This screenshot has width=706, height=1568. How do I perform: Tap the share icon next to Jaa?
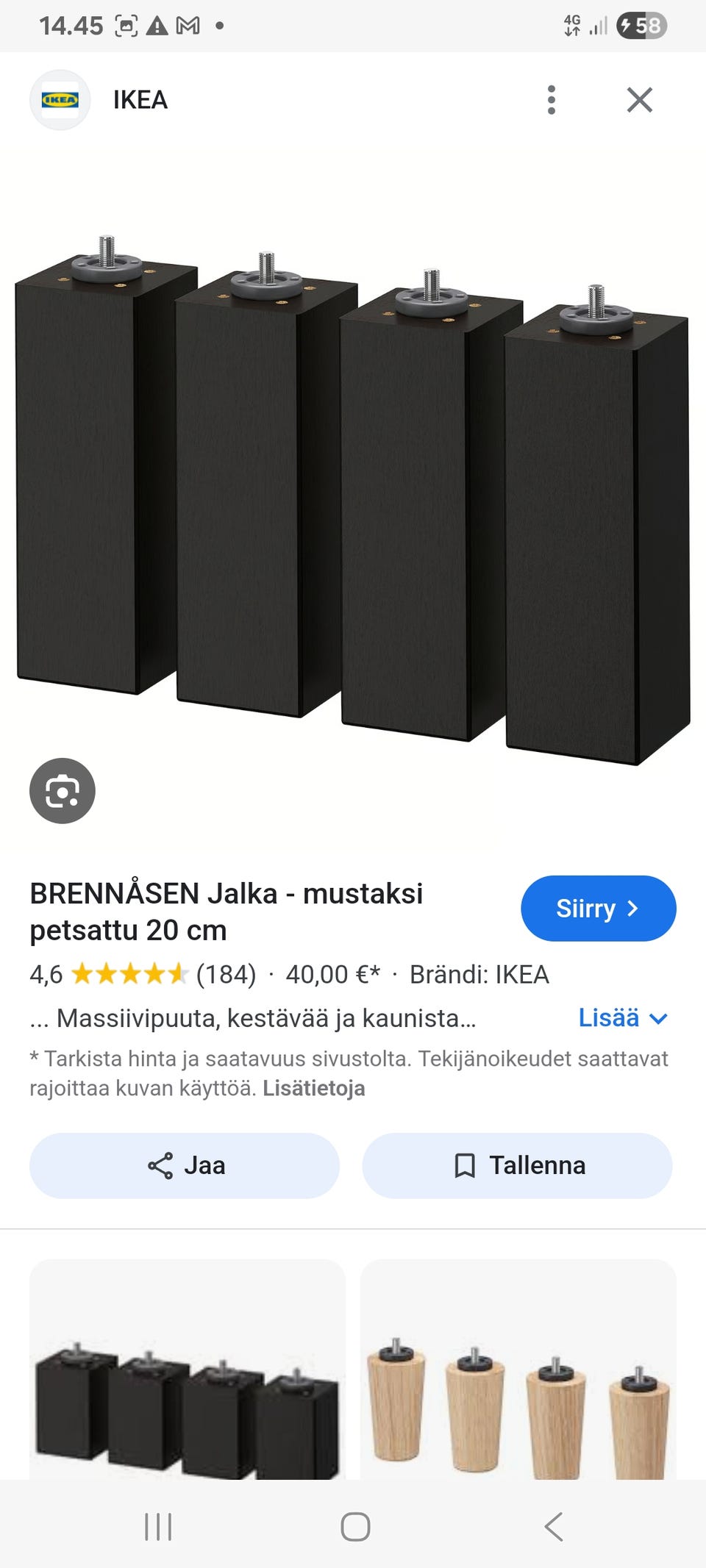(161, 1165)
